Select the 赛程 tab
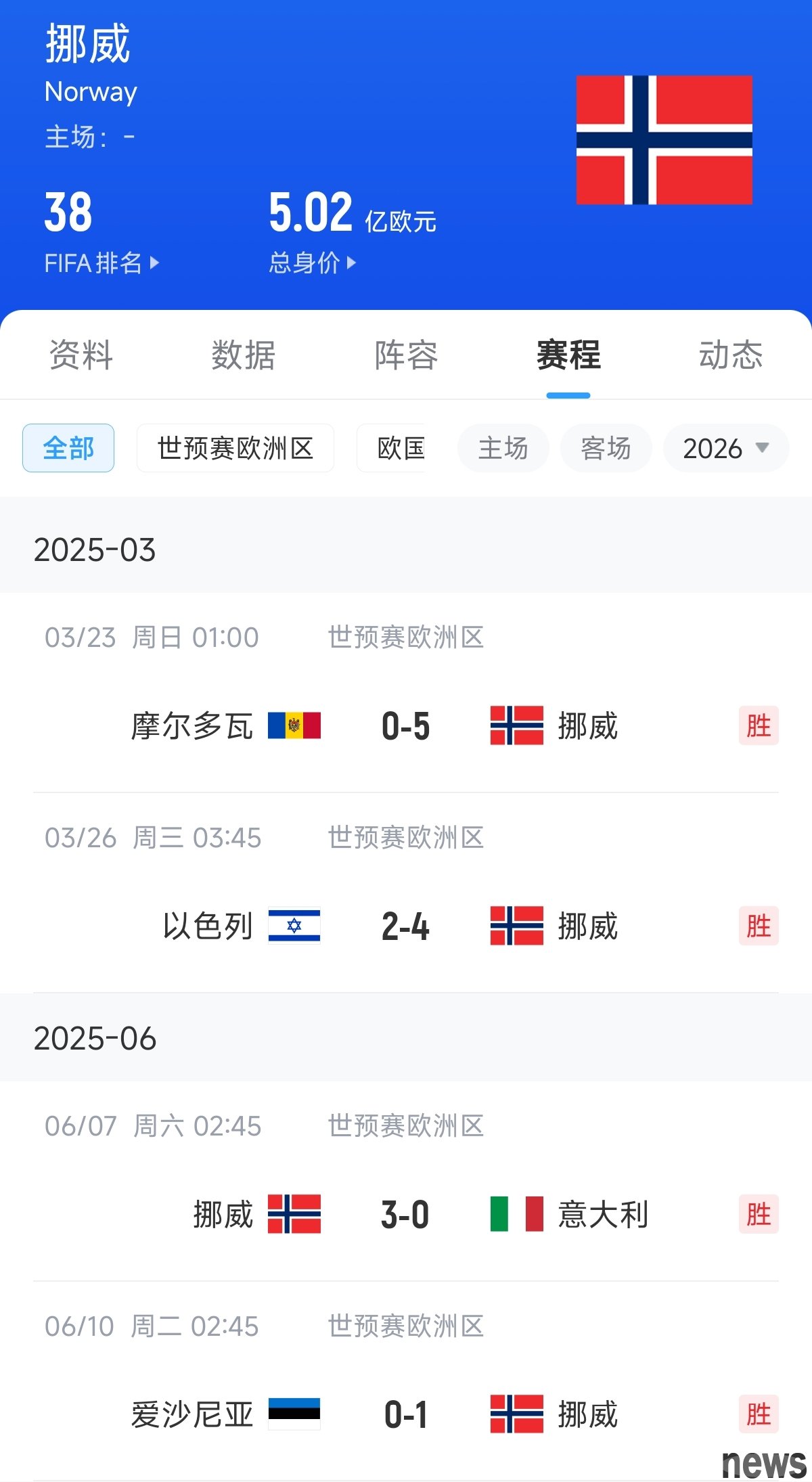This screenshot has width=812, height=1482. (568, 355)
